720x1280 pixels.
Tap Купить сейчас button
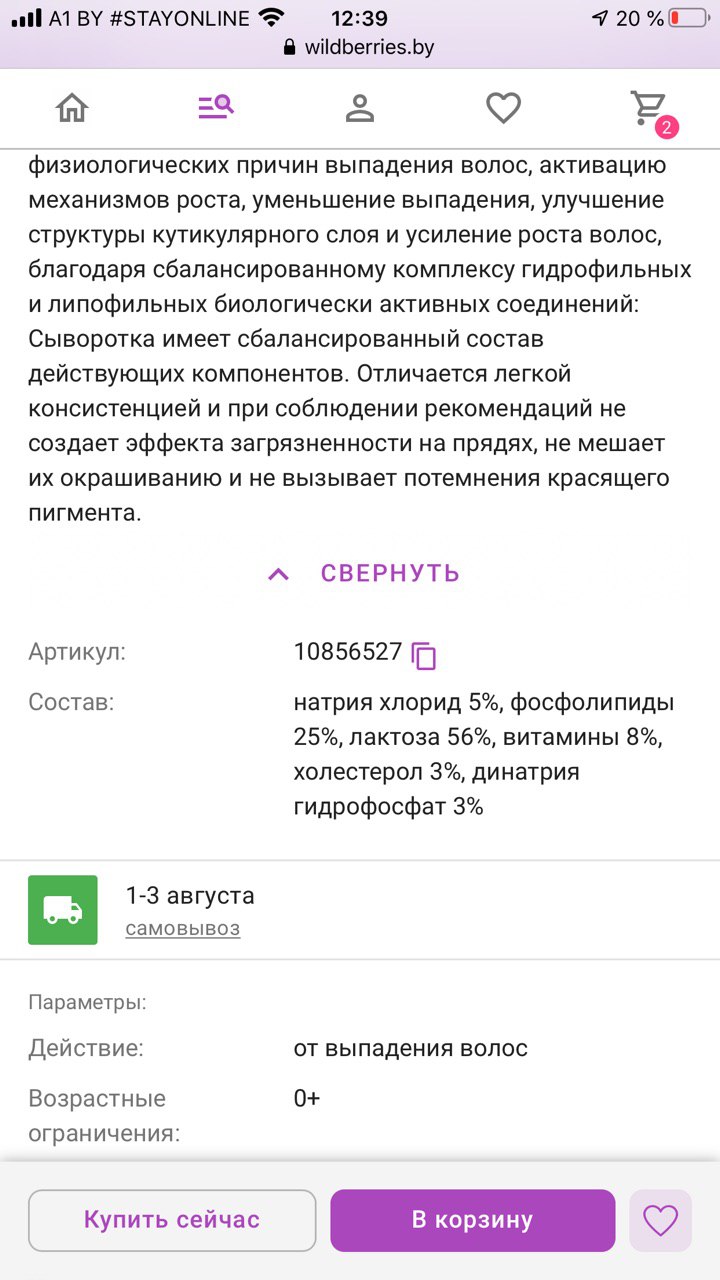[172, 1220]
